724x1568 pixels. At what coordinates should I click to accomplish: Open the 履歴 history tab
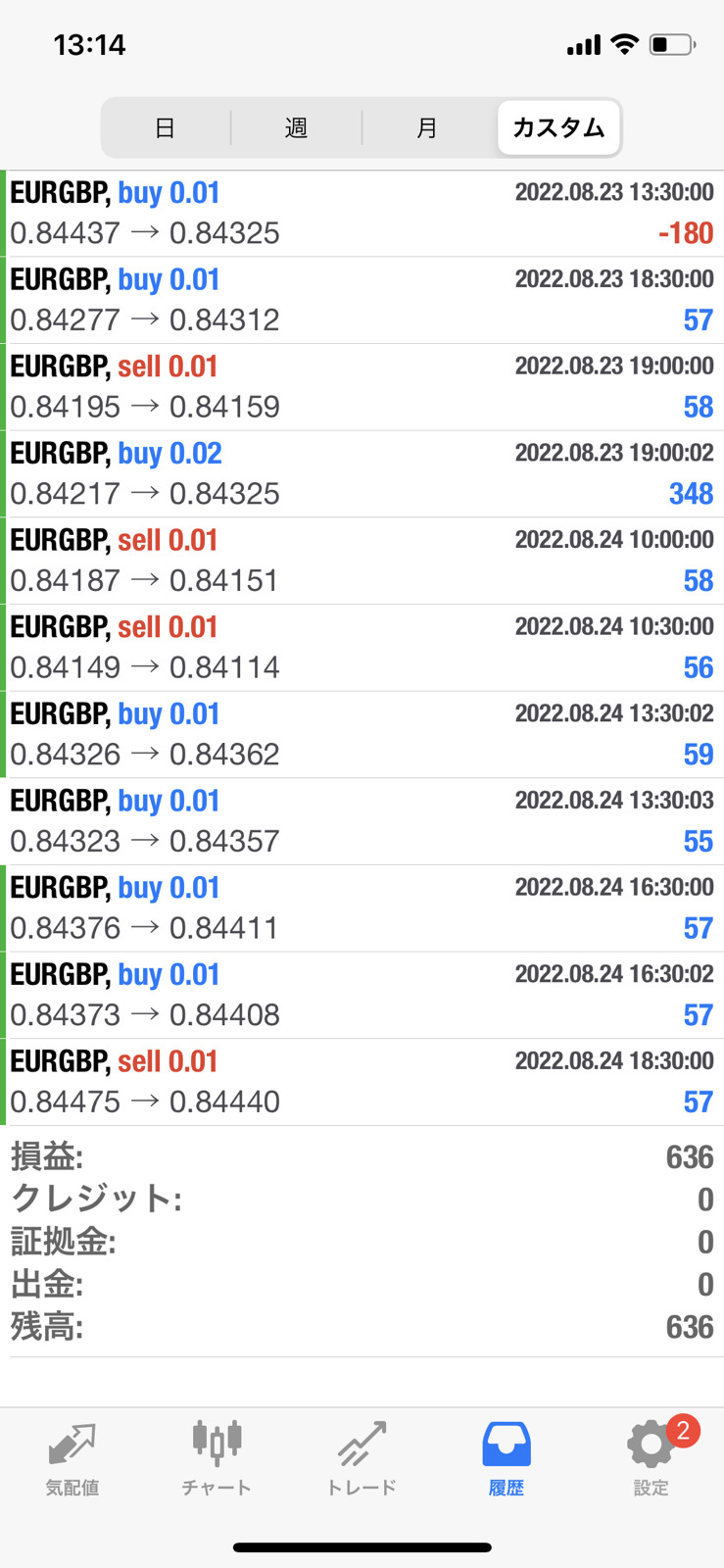click(x=507, y=1458)
